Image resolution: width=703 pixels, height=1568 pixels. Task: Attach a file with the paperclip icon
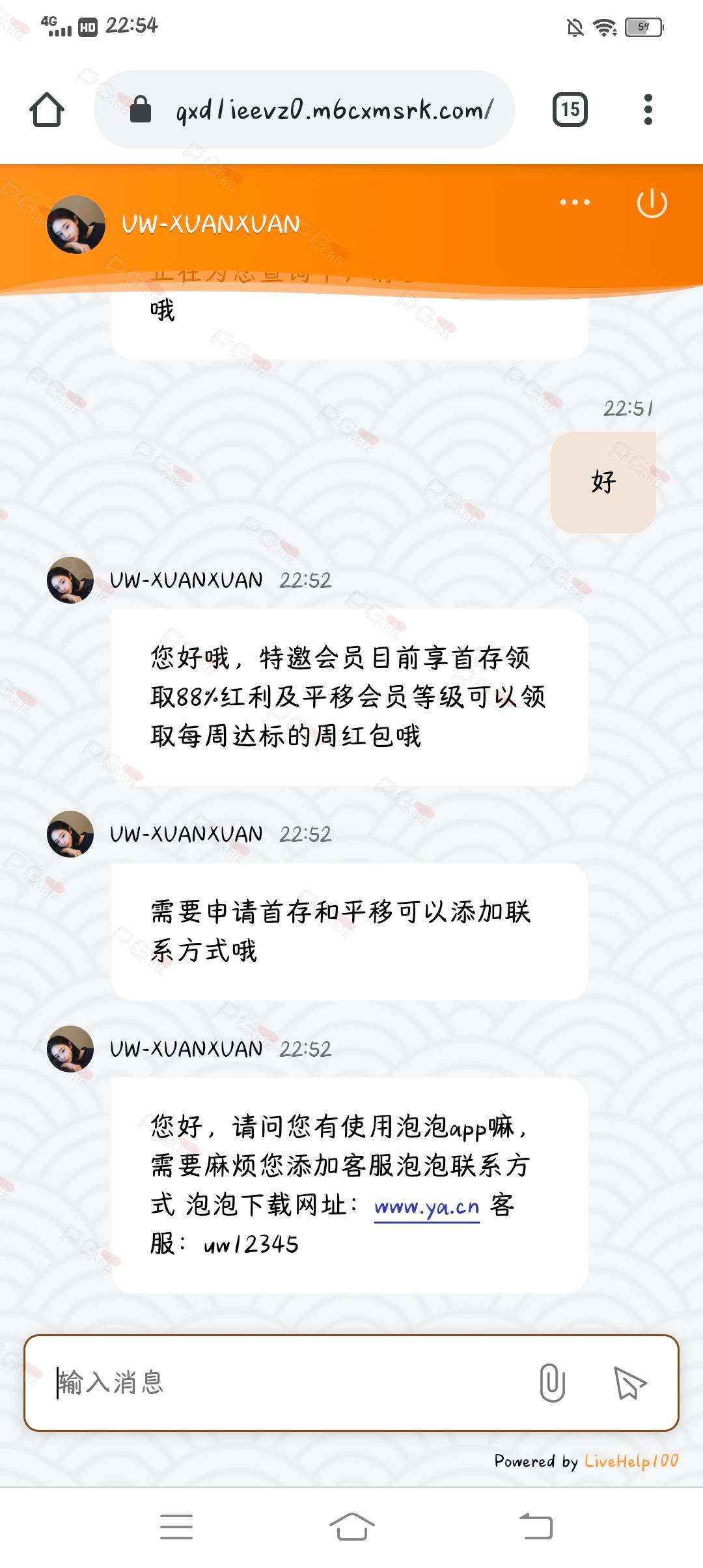552,1383
